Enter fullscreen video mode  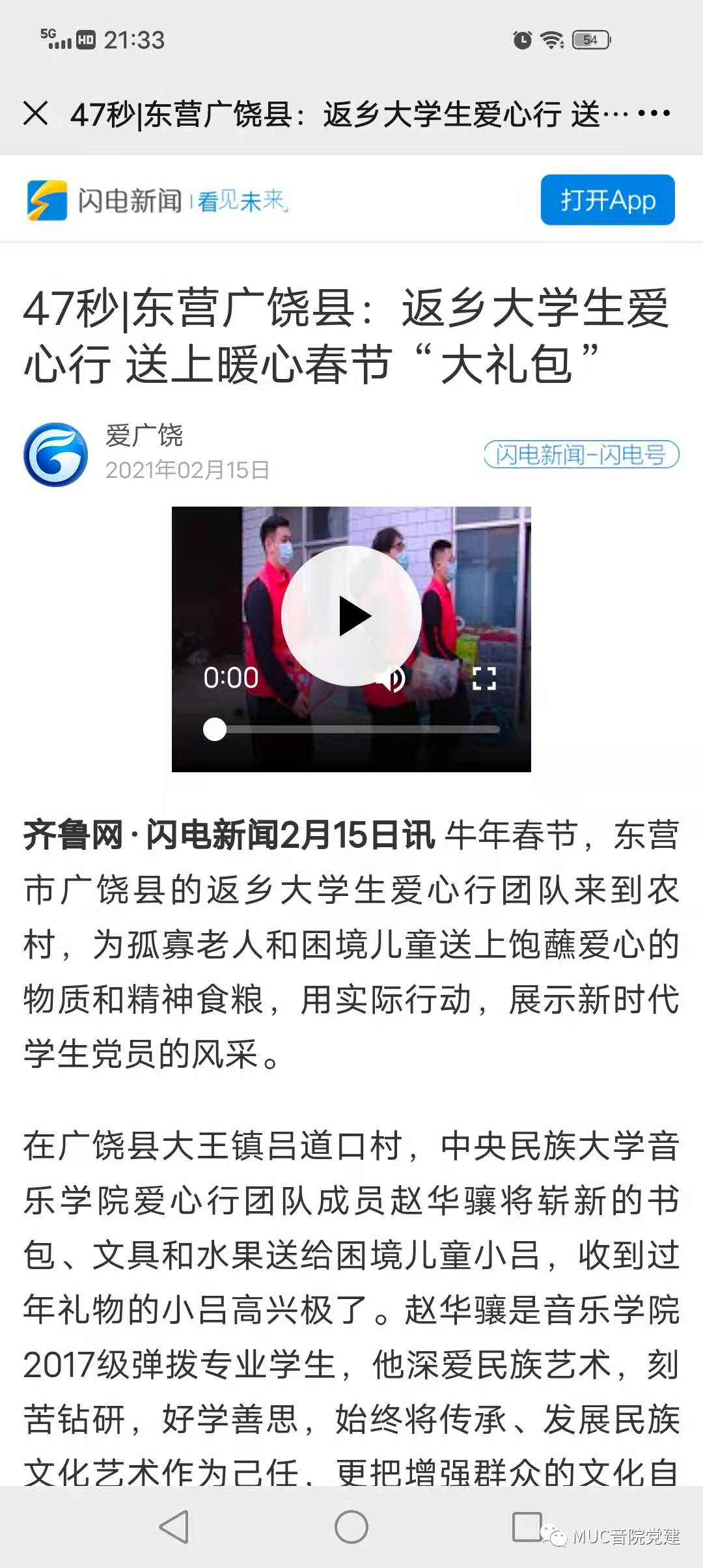pyautogui.click(x=484, y=679)
